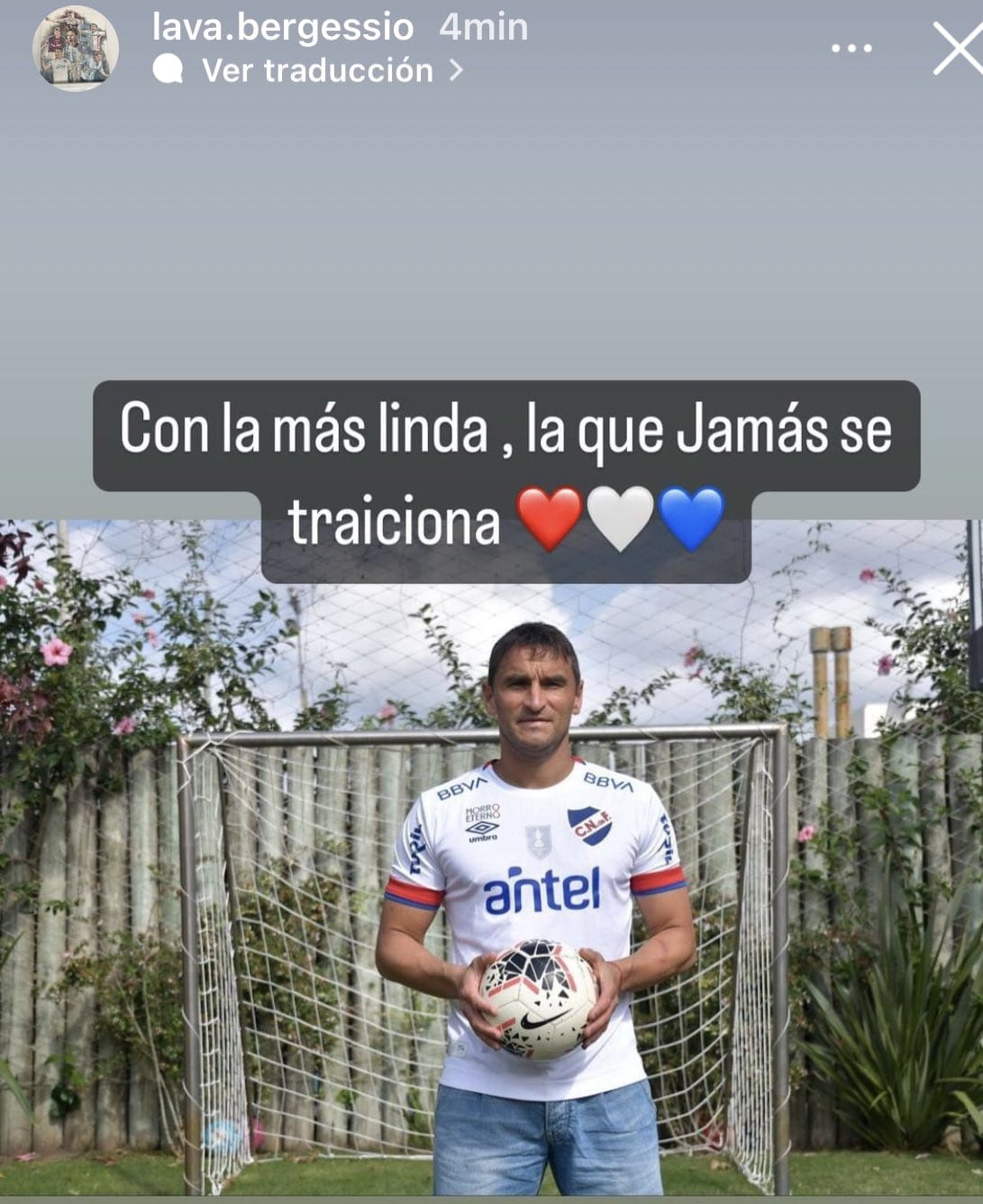Close the story viewer

(957, 49)
